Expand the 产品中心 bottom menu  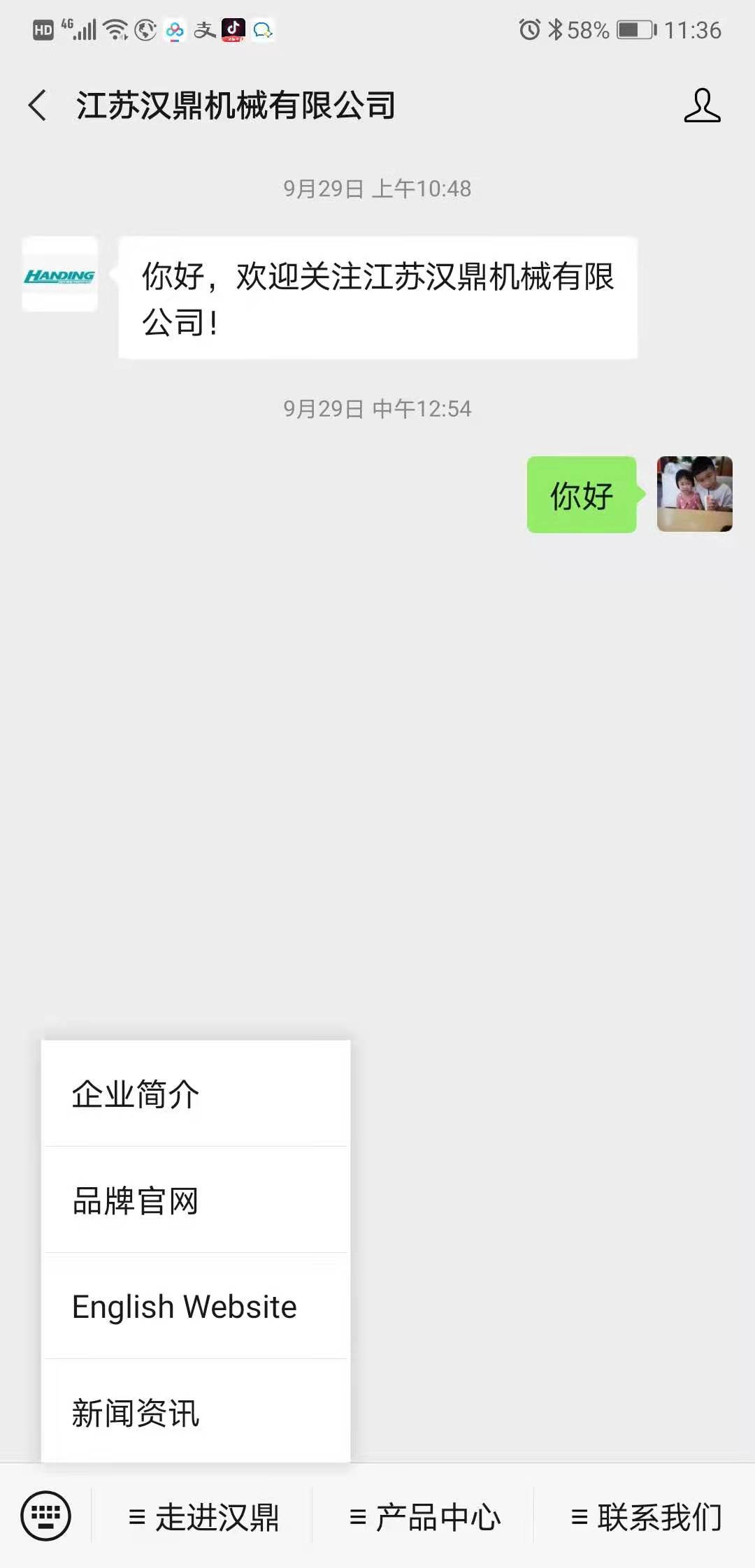424,1517
